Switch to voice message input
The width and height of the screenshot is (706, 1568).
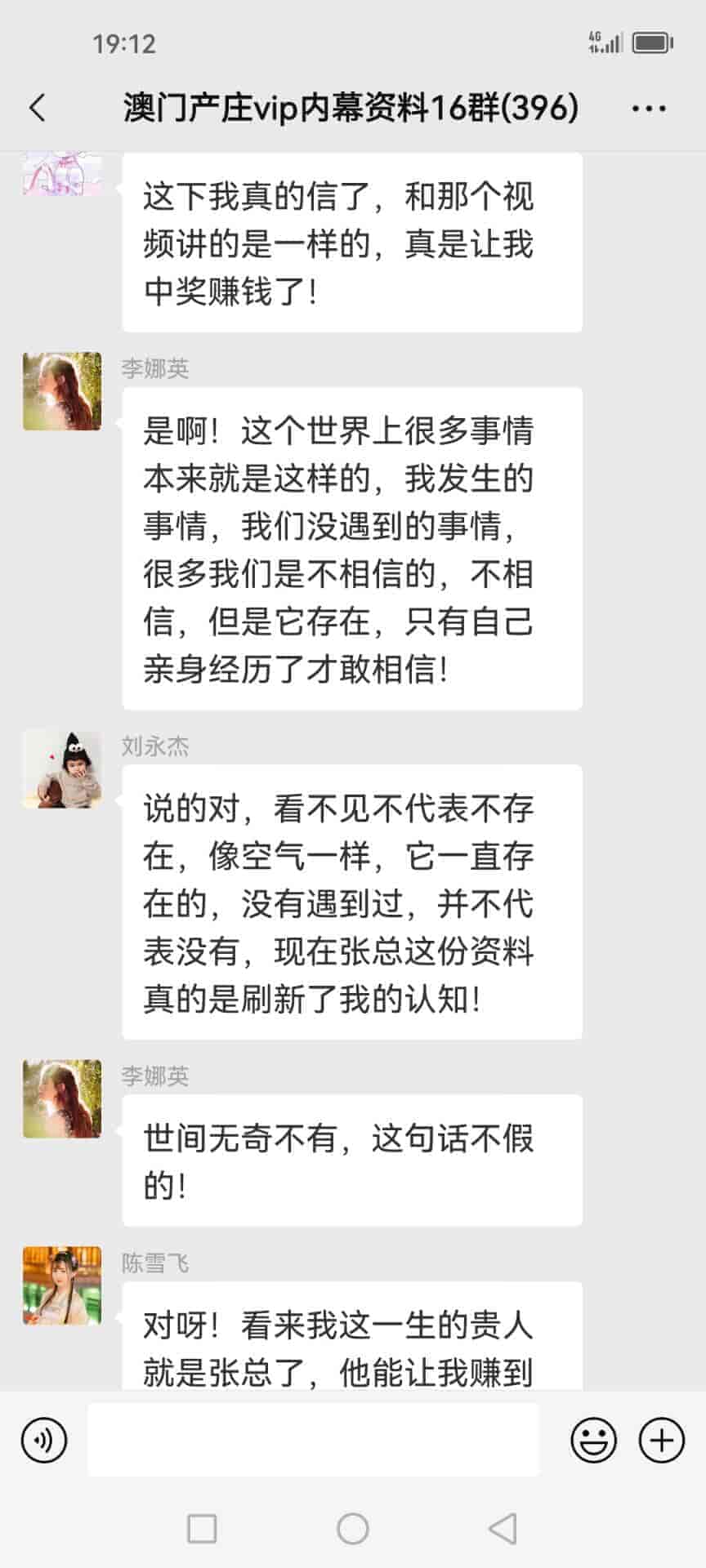44,1440
